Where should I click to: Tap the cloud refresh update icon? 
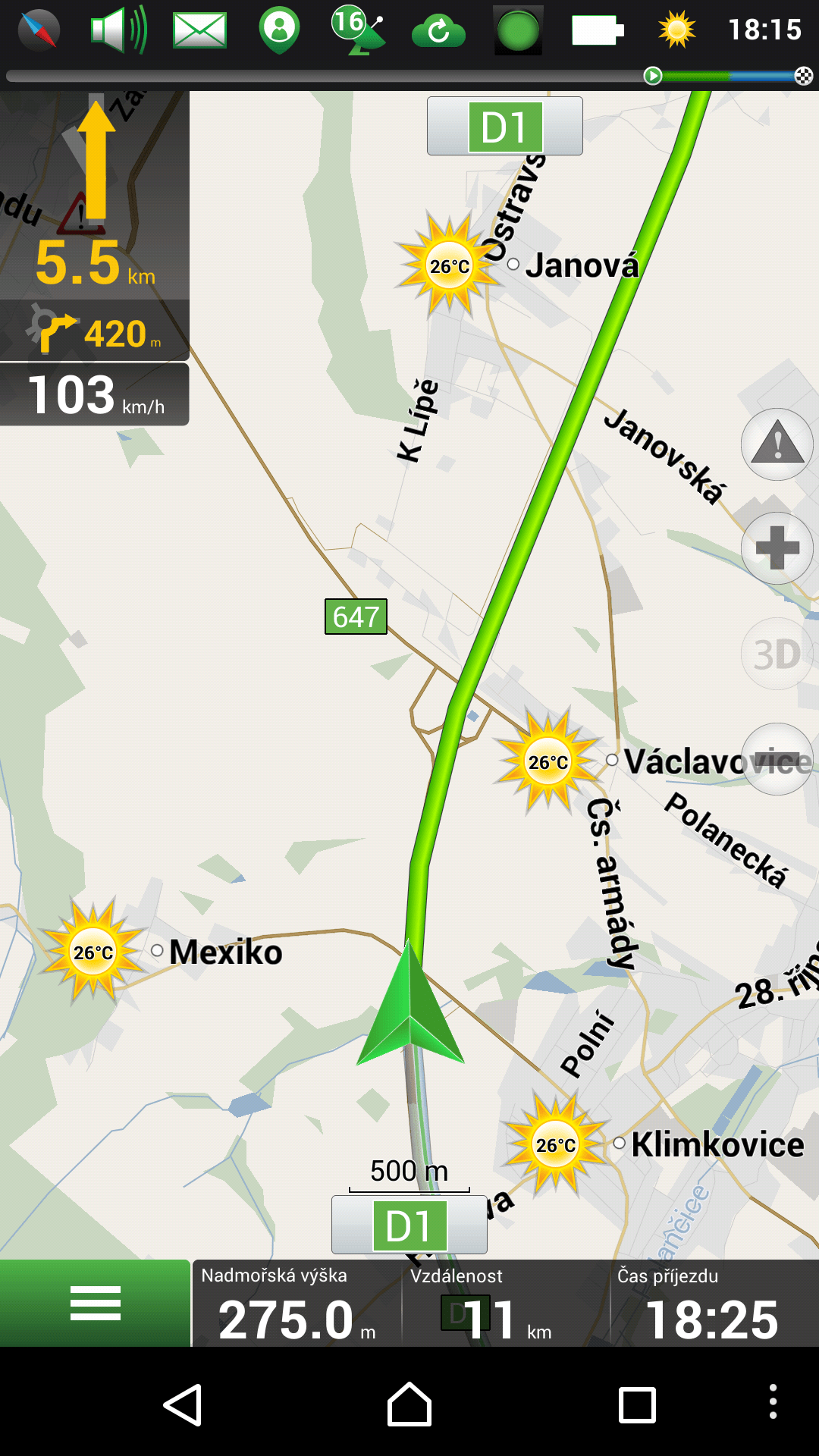438,31
